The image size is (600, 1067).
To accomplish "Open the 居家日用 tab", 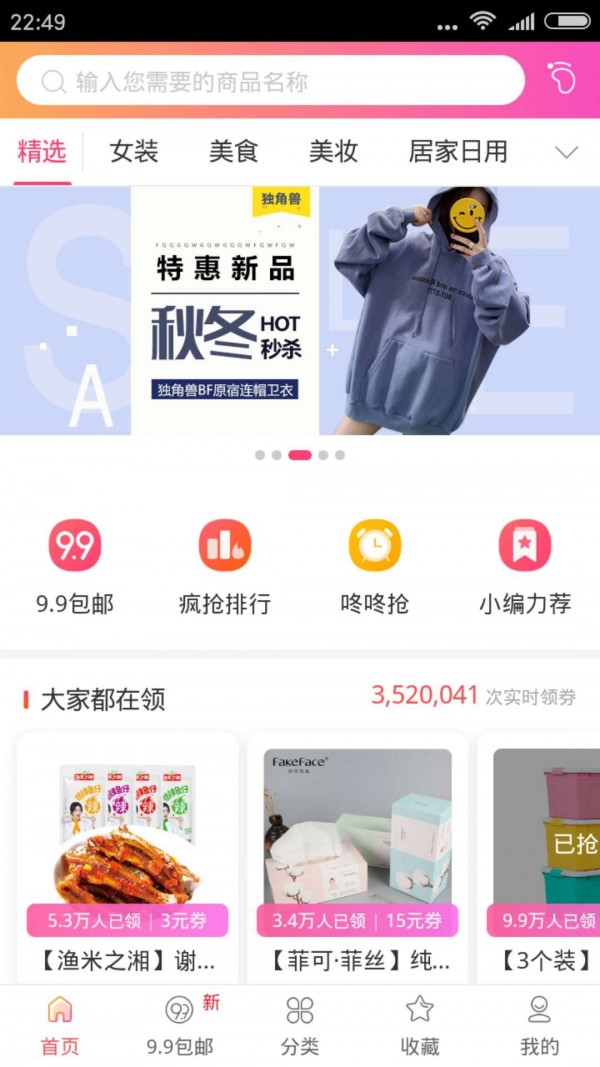I will pos(458,152).
